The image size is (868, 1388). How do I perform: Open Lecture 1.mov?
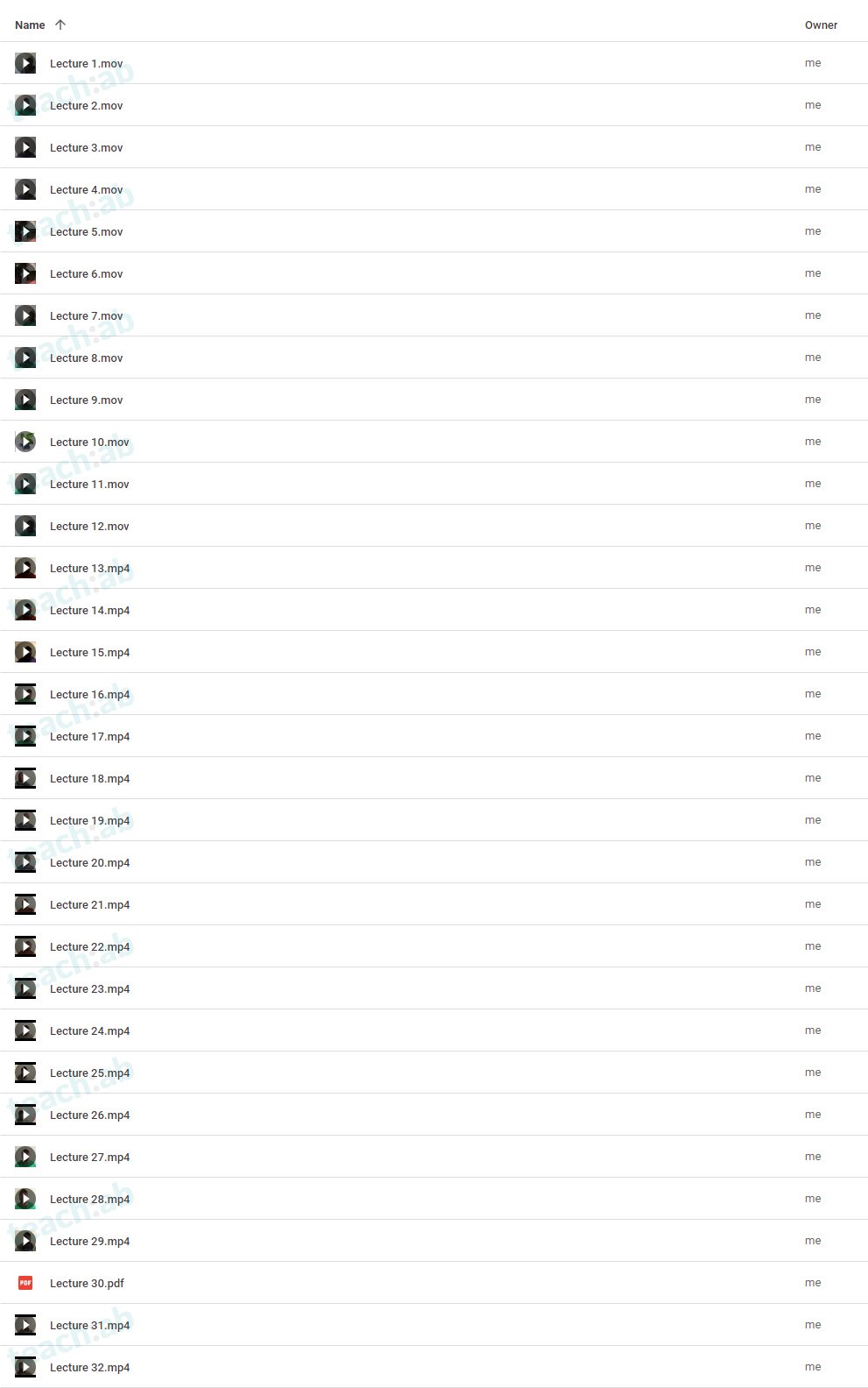(x=86, y=64)
